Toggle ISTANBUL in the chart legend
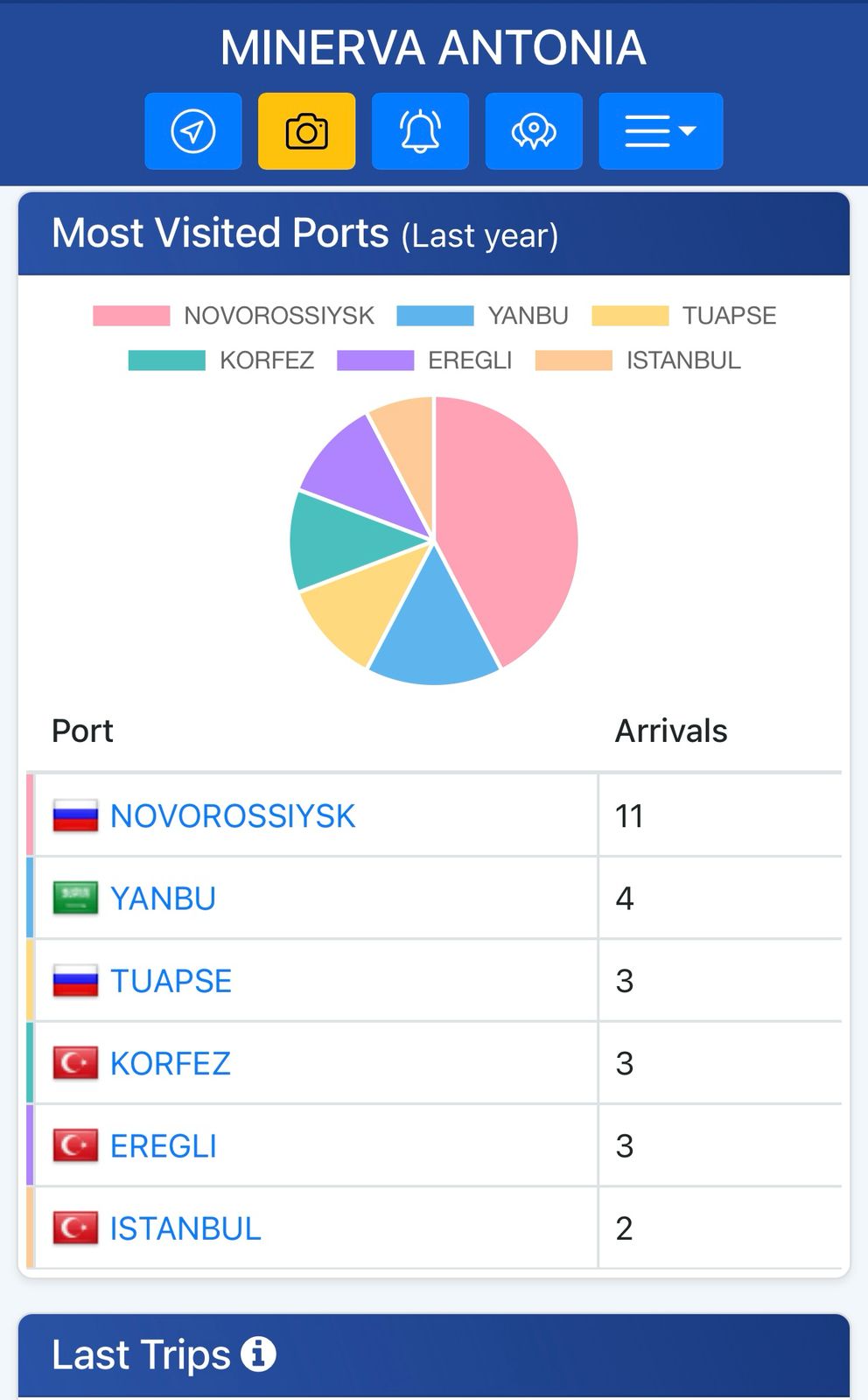 (x=638, y=360)
